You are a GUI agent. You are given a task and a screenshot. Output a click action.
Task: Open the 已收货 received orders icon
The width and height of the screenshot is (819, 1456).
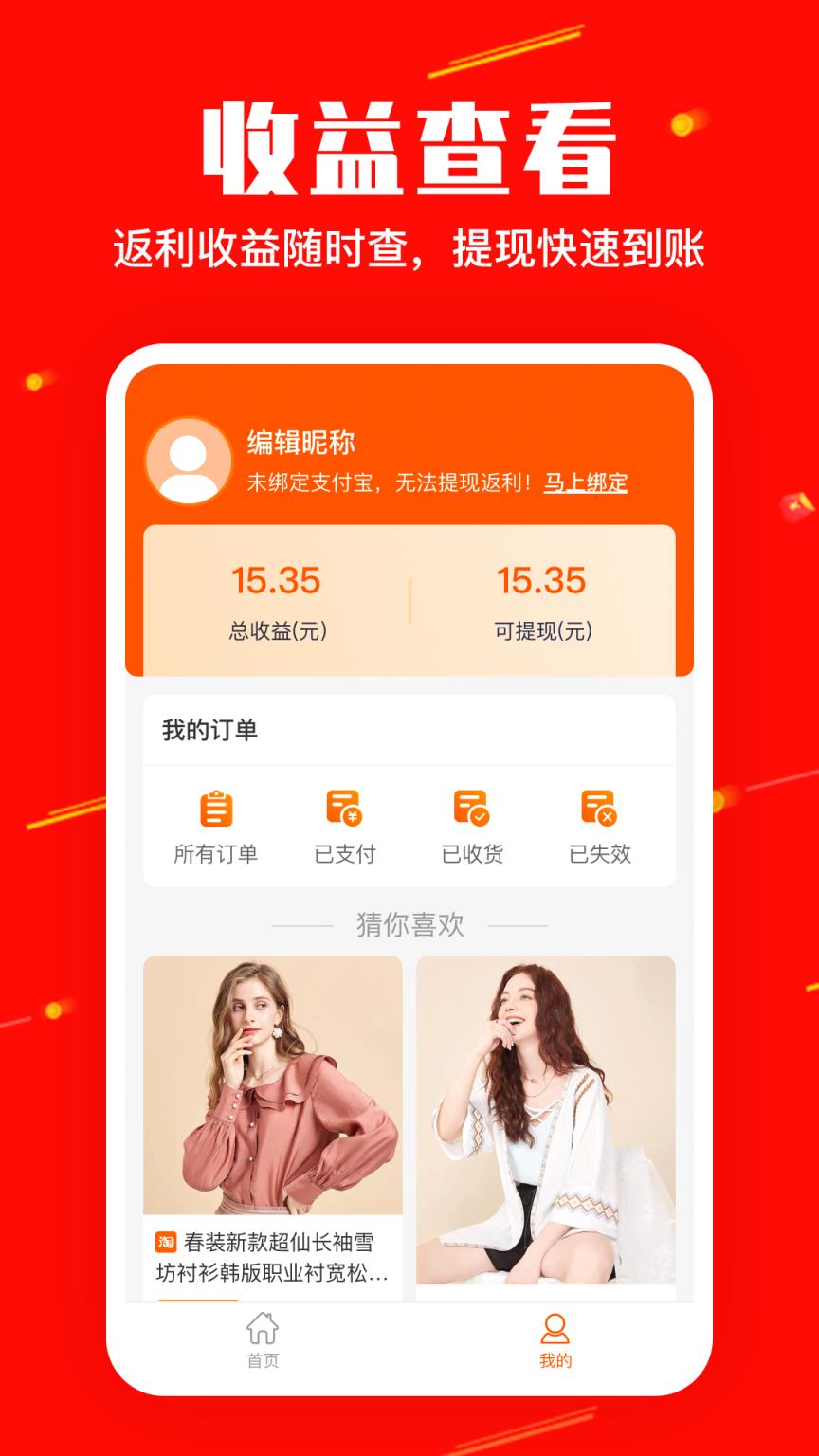tap(472, 810)
